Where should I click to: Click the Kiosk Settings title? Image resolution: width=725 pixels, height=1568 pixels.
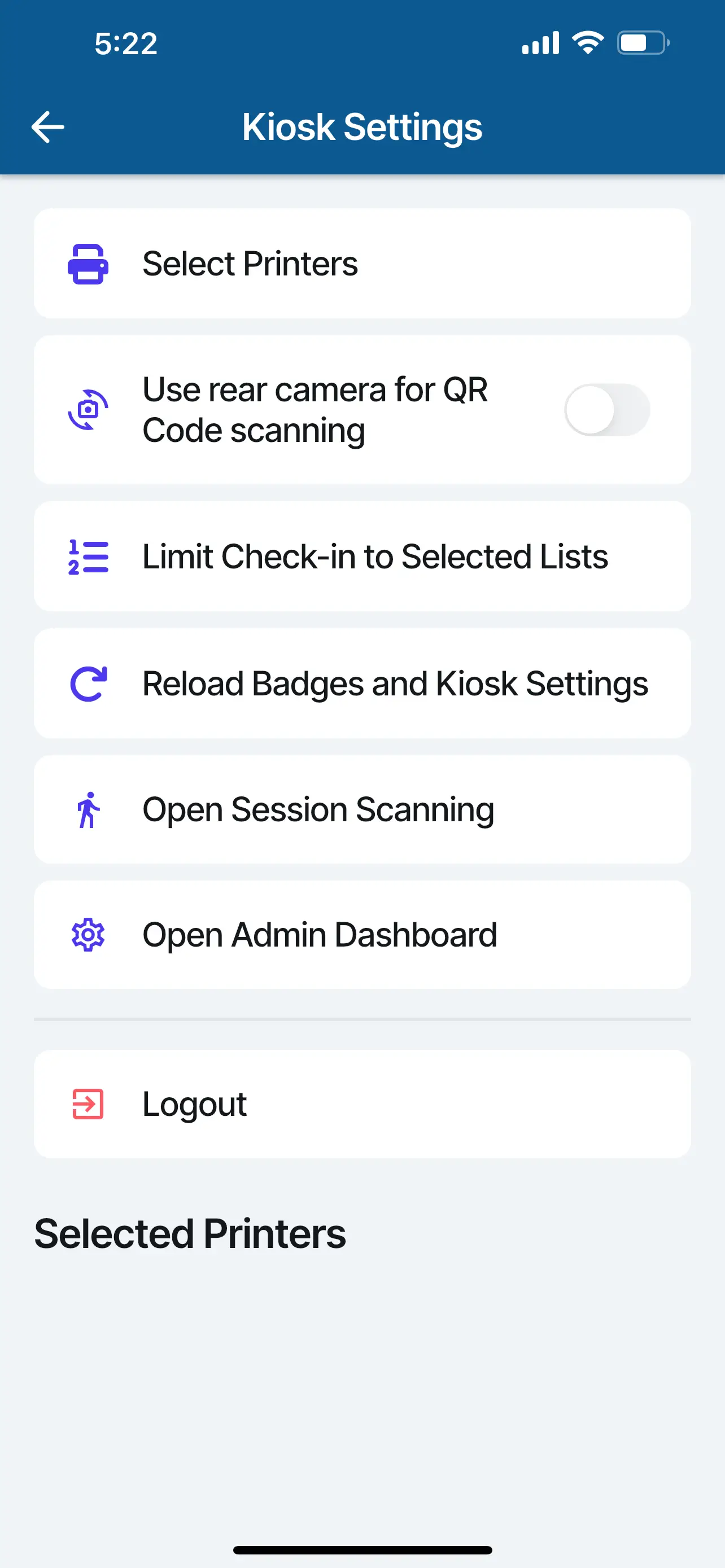click(362, 126)
